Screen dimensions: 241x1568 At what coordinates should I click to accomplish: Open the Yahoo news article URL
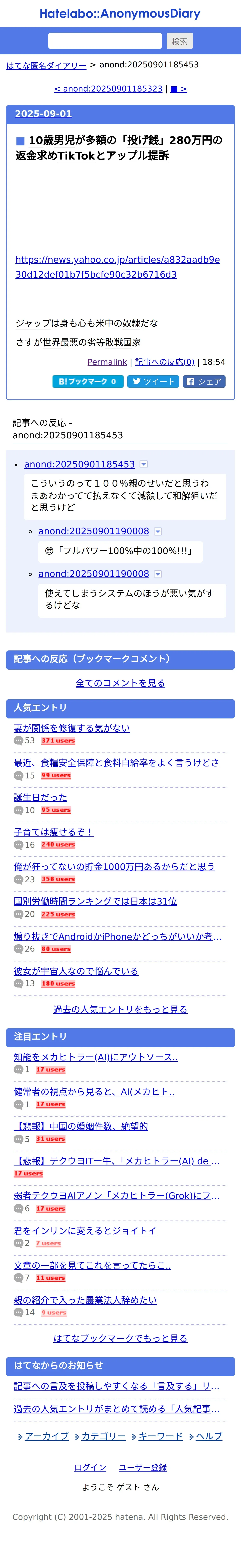point(117,267)
